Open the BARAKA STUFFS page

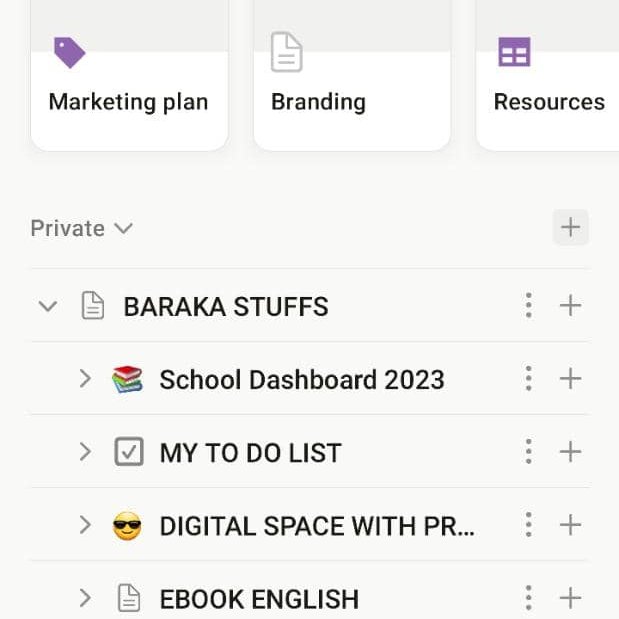point(226,306)
